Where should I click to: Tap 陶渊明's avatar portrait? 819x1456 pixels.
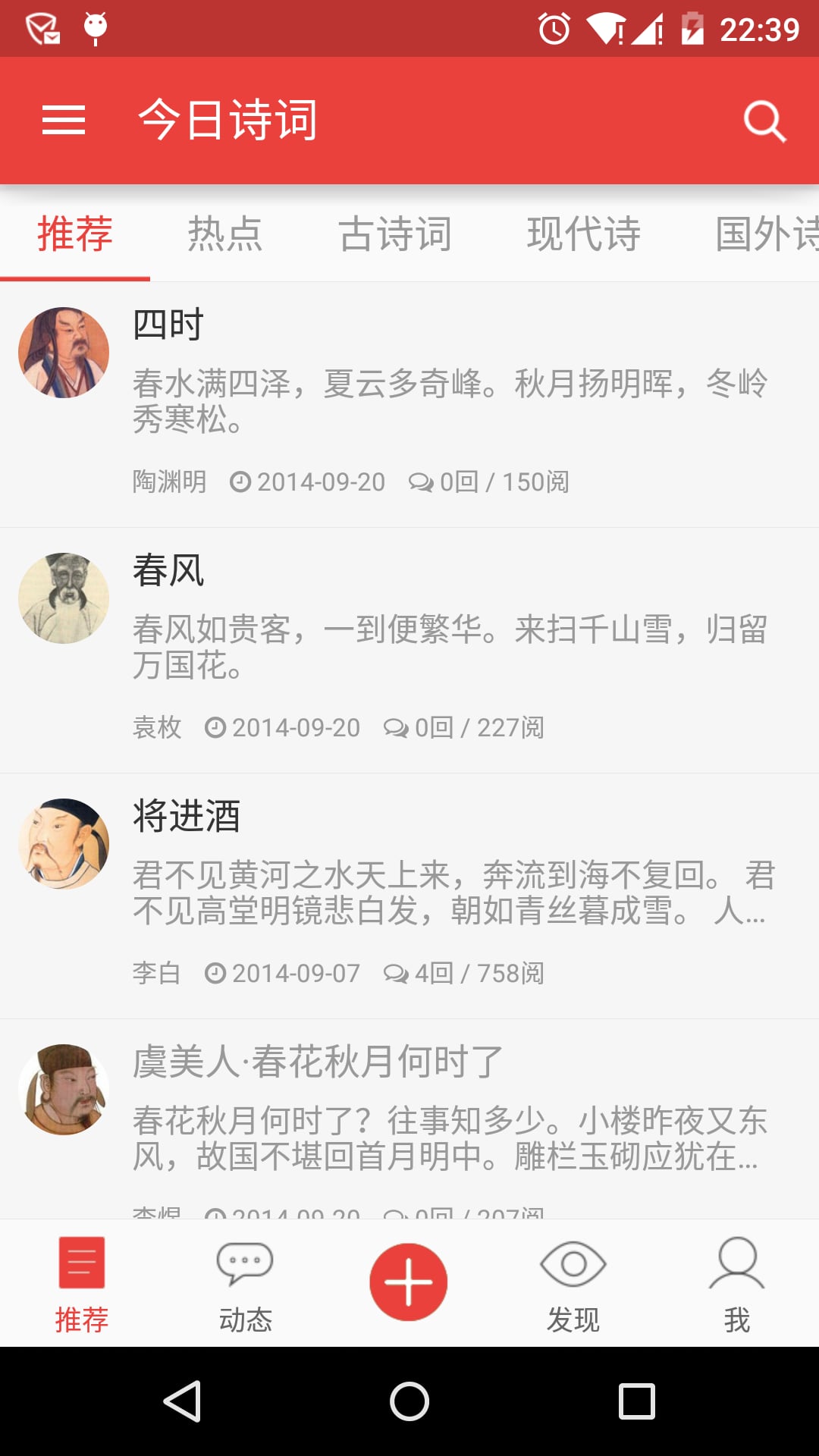tap(64, 353)
